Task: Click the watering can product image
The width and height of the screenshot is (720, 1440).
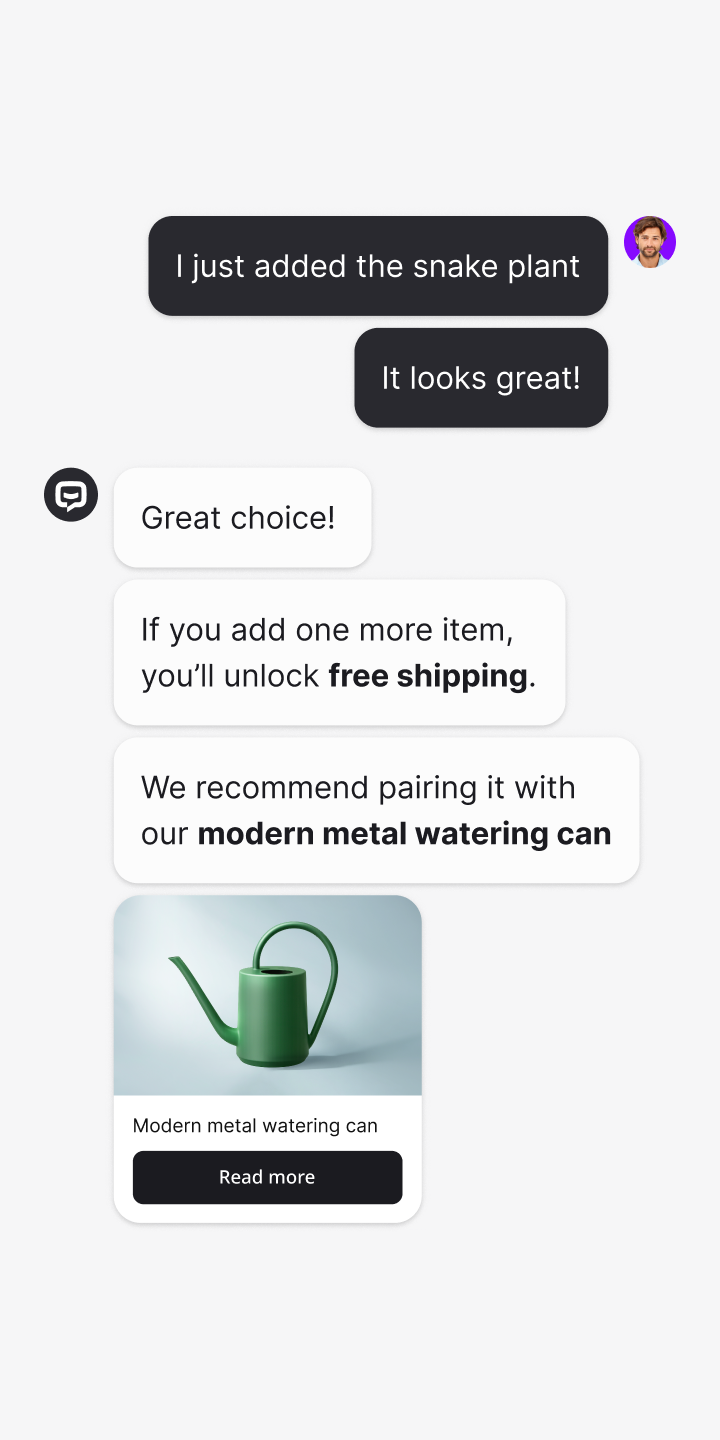Action: 267,995
